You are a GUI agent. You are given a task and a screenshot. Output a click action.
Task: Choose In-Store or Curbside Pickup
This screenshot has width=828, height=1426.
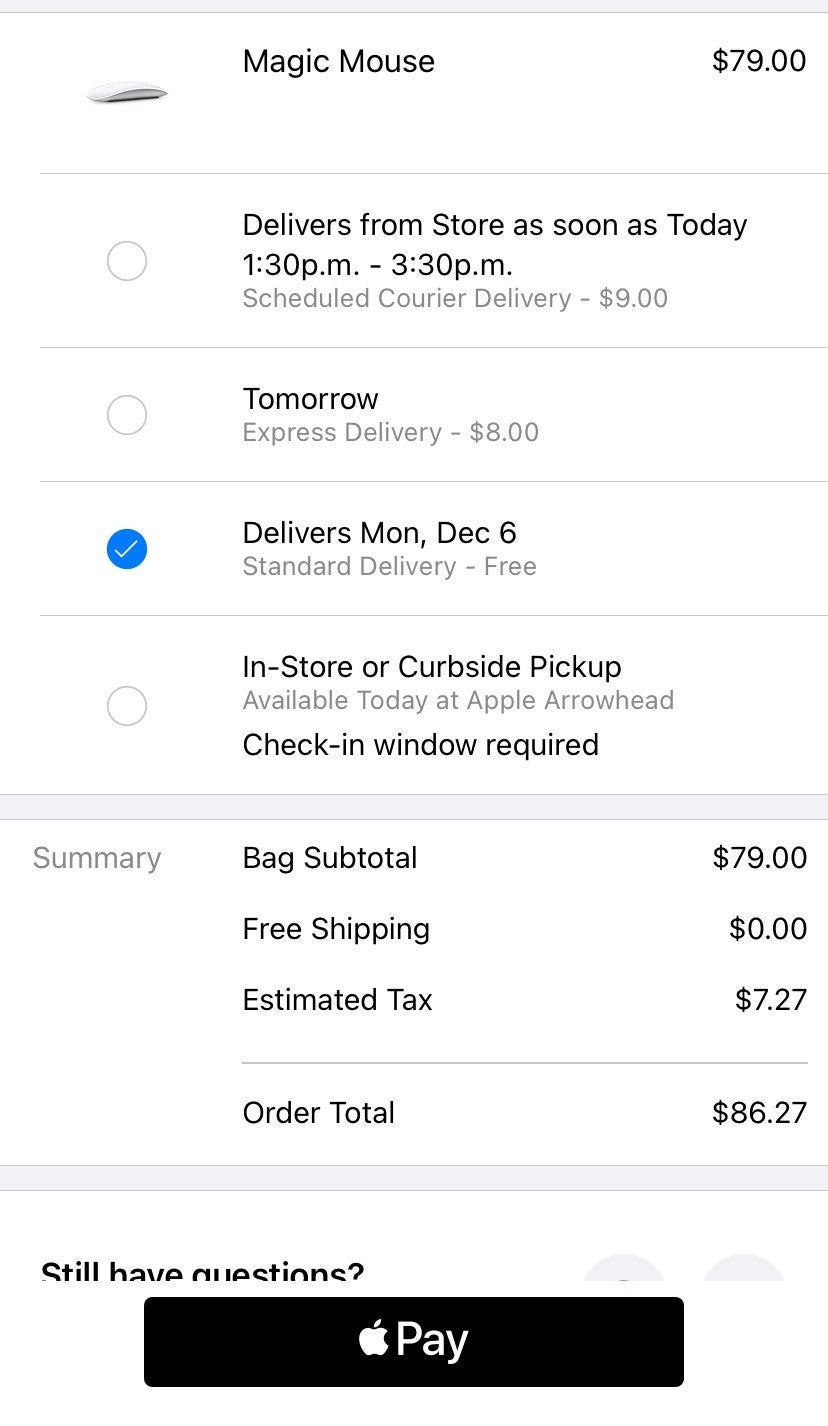tap(127, 706)
